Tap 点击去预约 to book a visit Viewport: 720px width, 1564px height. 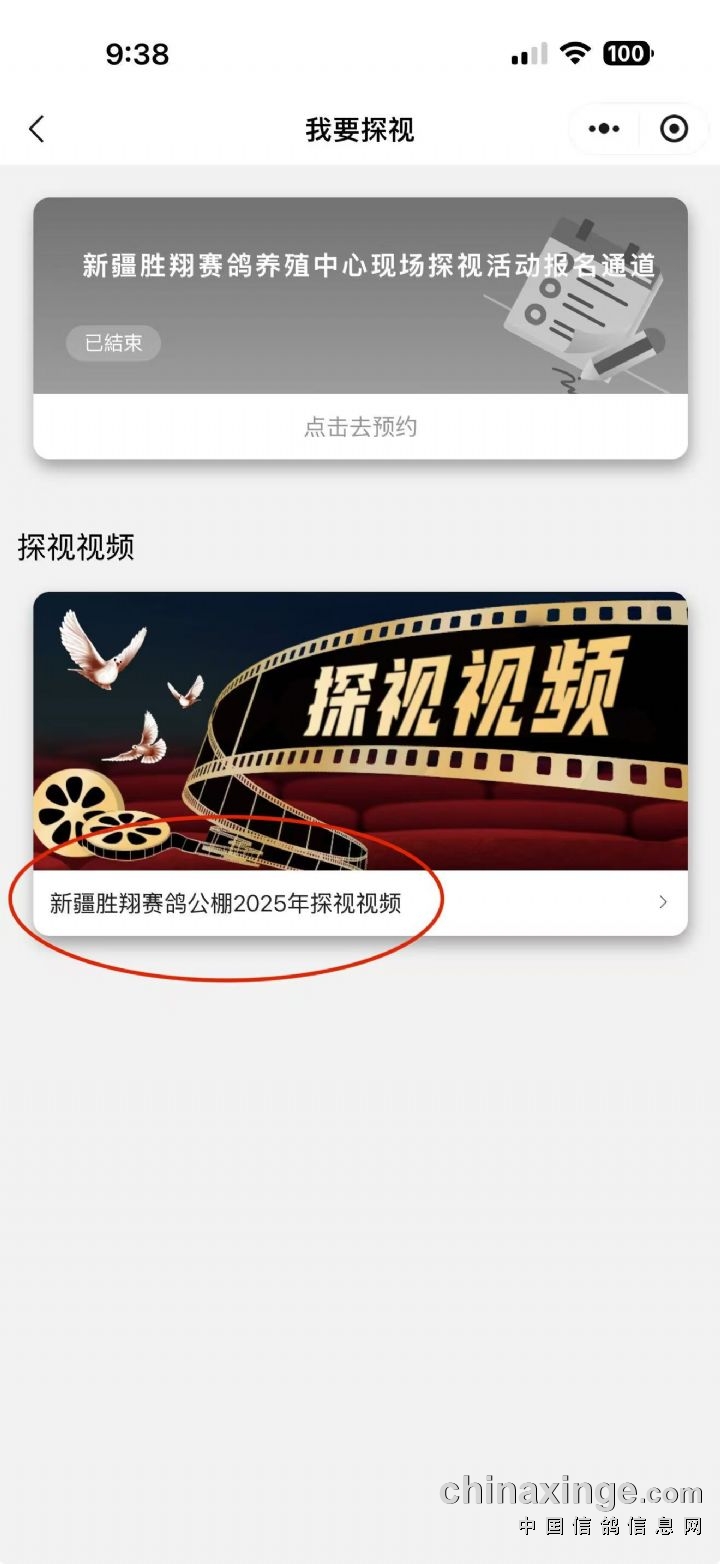click(360, 427)
